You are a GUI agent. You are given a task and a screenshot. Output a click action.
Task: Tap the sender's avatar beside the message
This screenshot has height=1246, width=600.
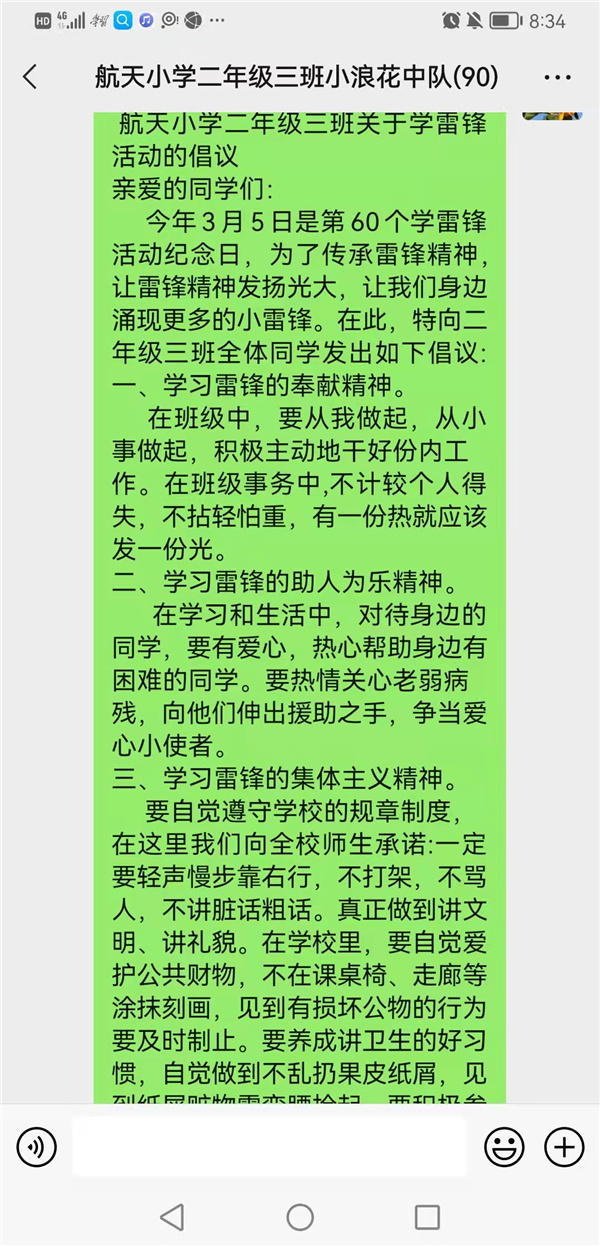(x=553, y=116)
